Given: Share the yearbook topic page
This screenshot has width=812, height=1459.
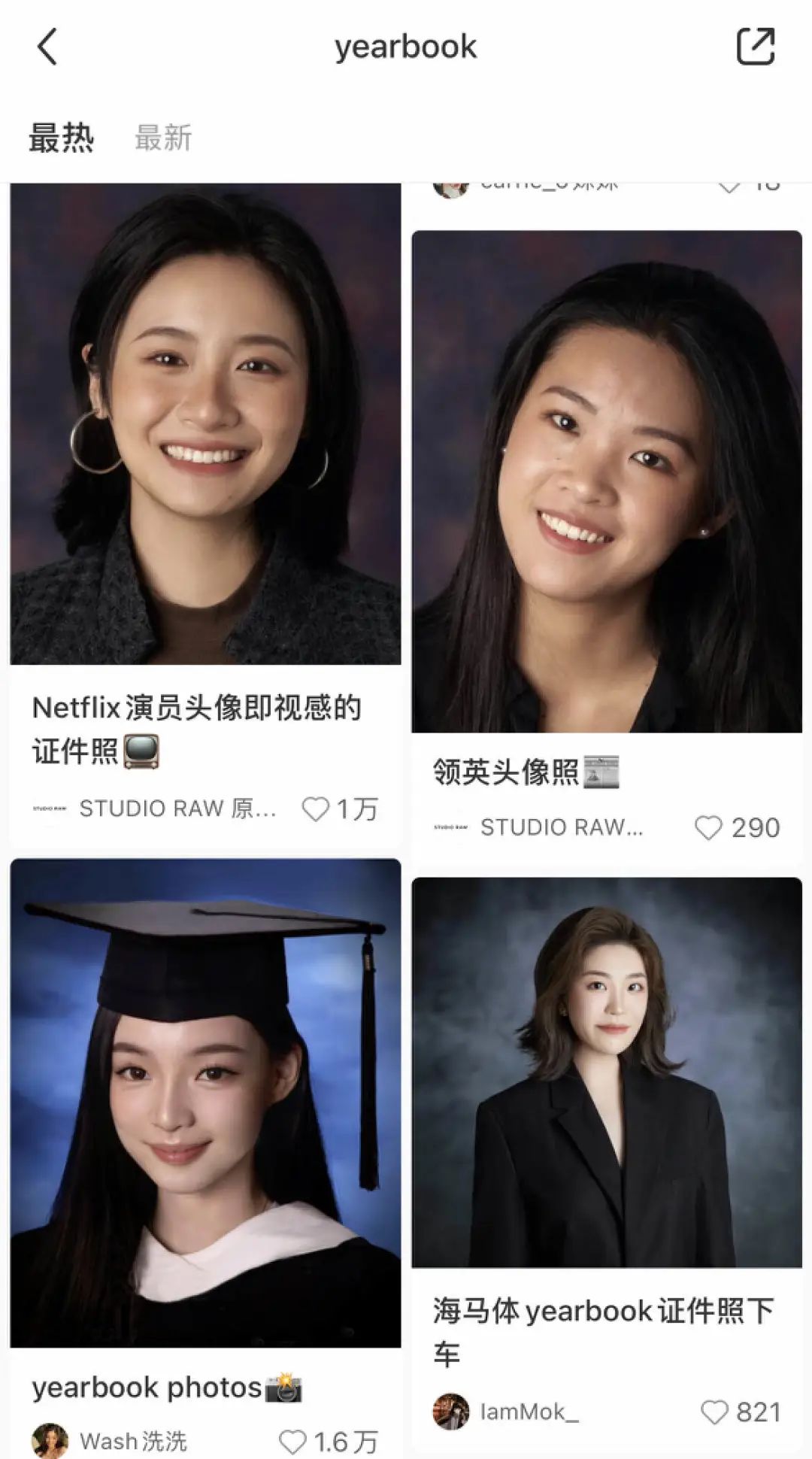Looking at the screenshot, I should coord(755,47).
